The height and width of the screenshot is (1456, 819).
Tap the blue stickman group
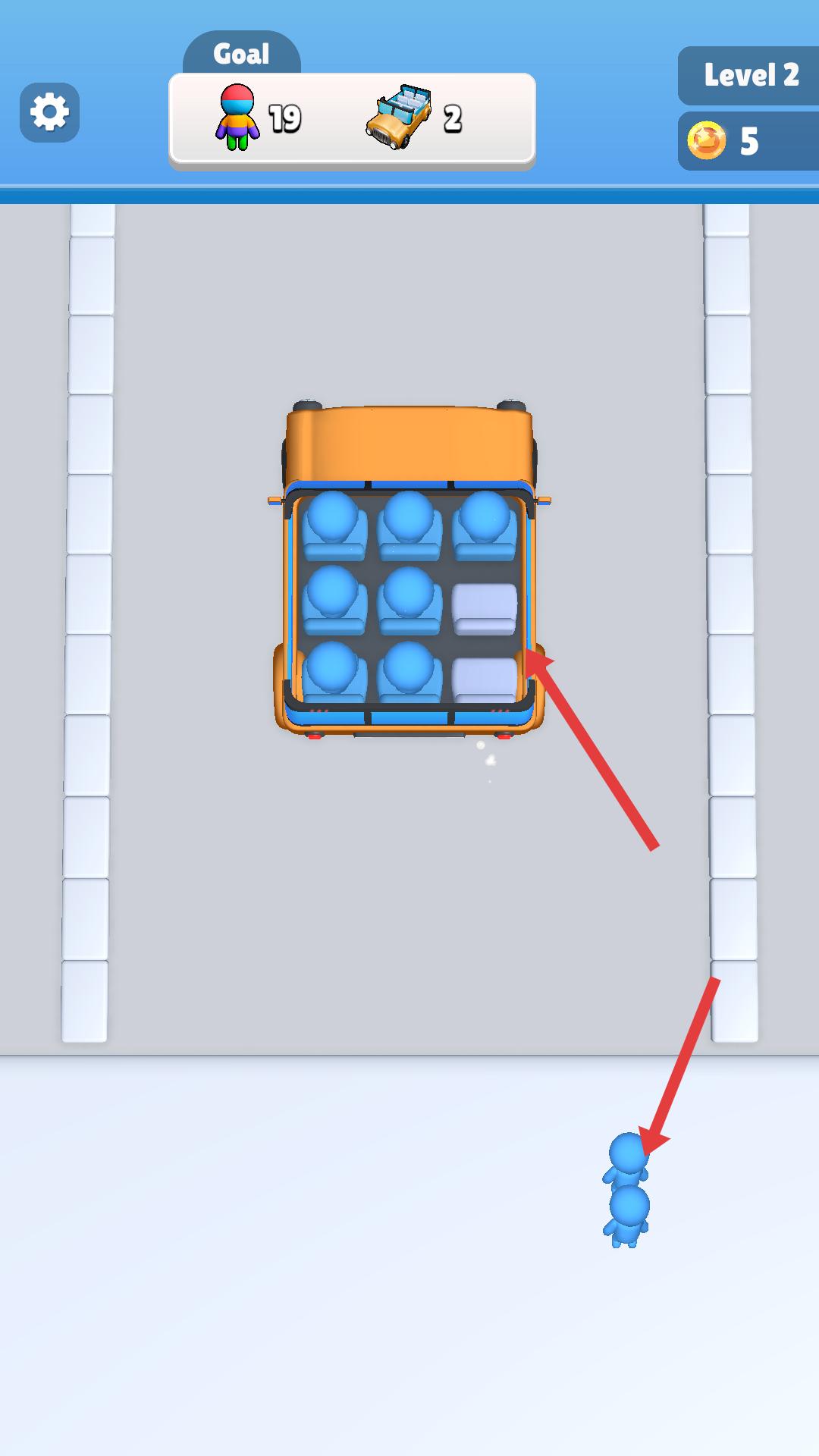[x=628, y=1191]
